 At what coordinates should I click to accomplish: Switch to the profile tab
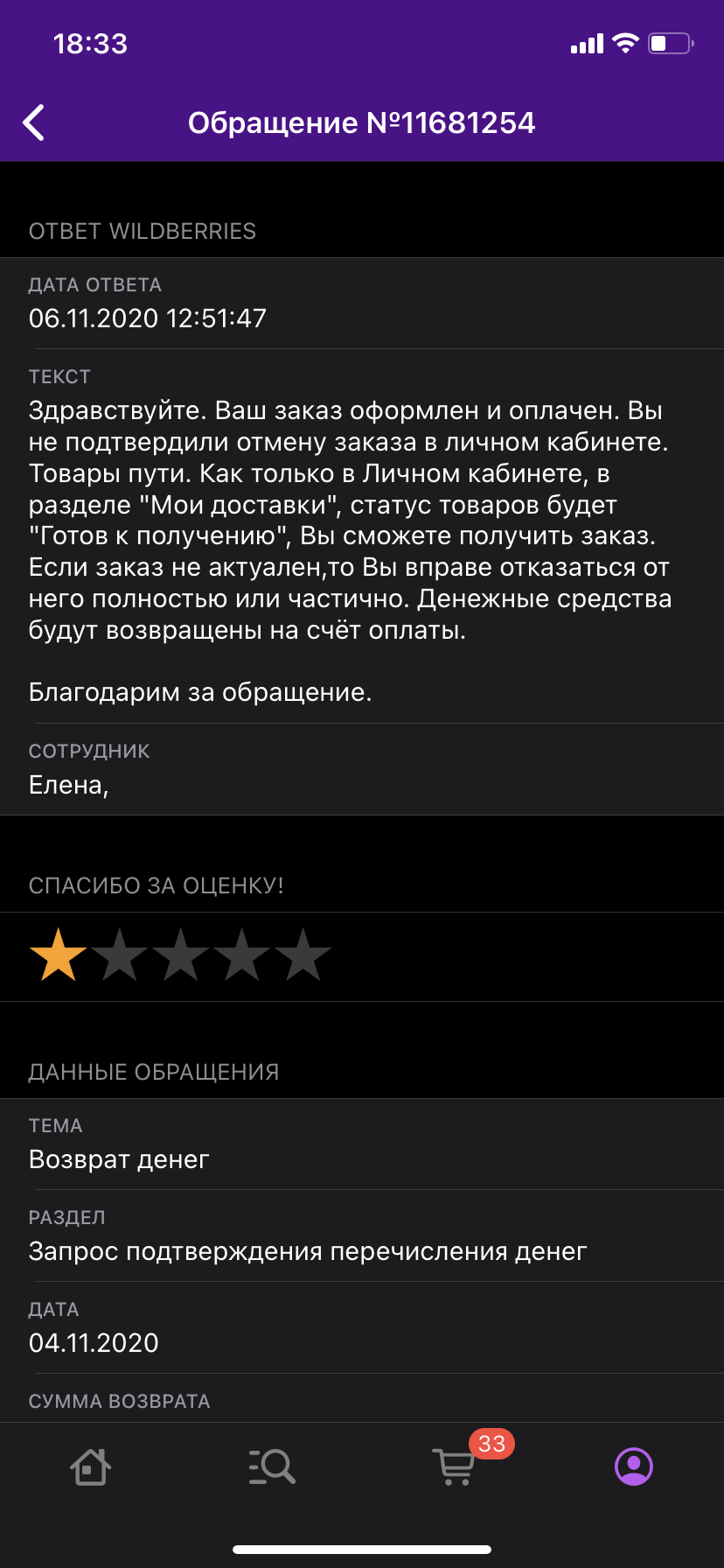(x=634, y=1466)
